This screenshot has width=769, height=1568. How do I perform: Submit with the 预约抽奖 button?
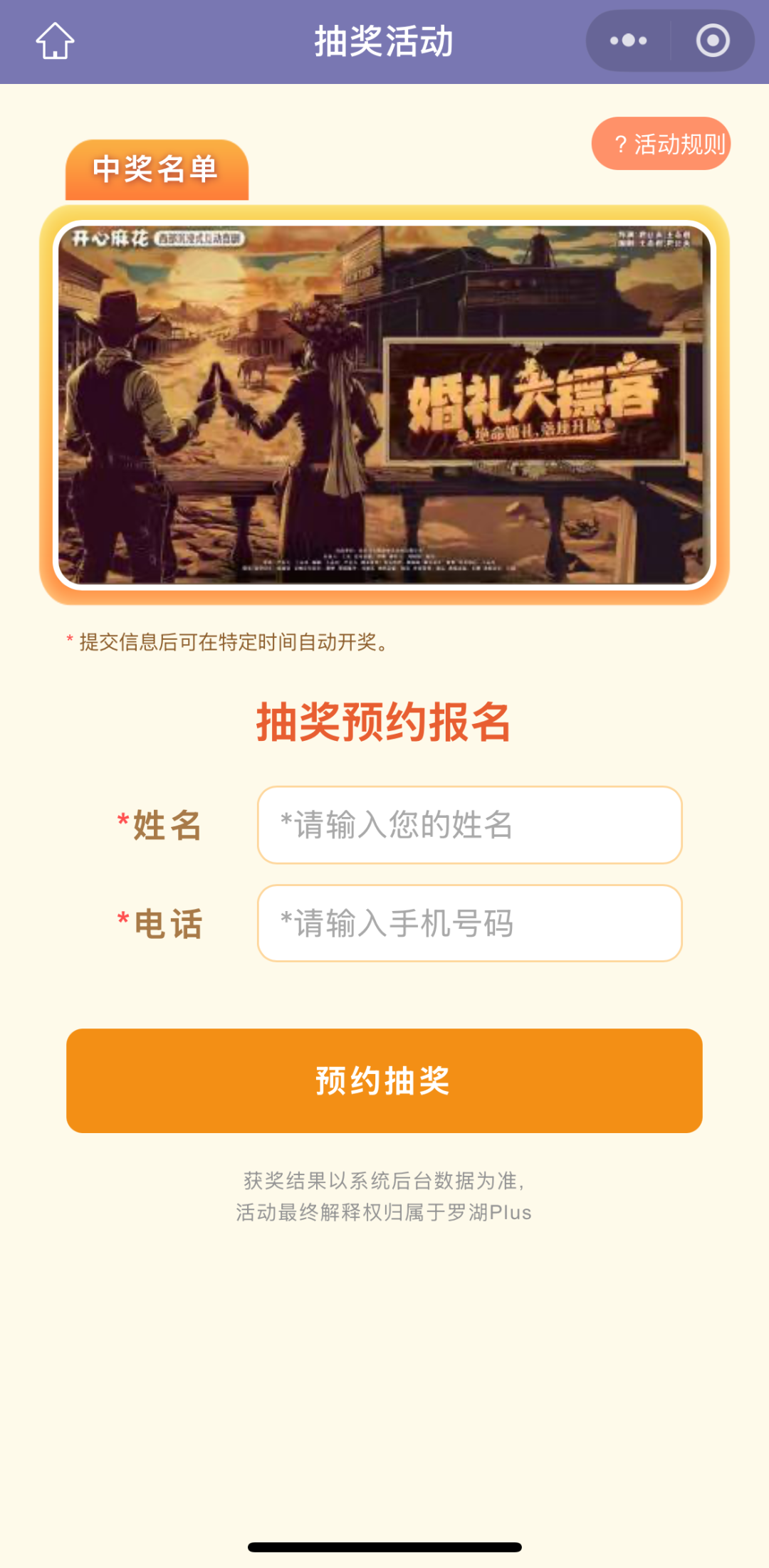384,1080
